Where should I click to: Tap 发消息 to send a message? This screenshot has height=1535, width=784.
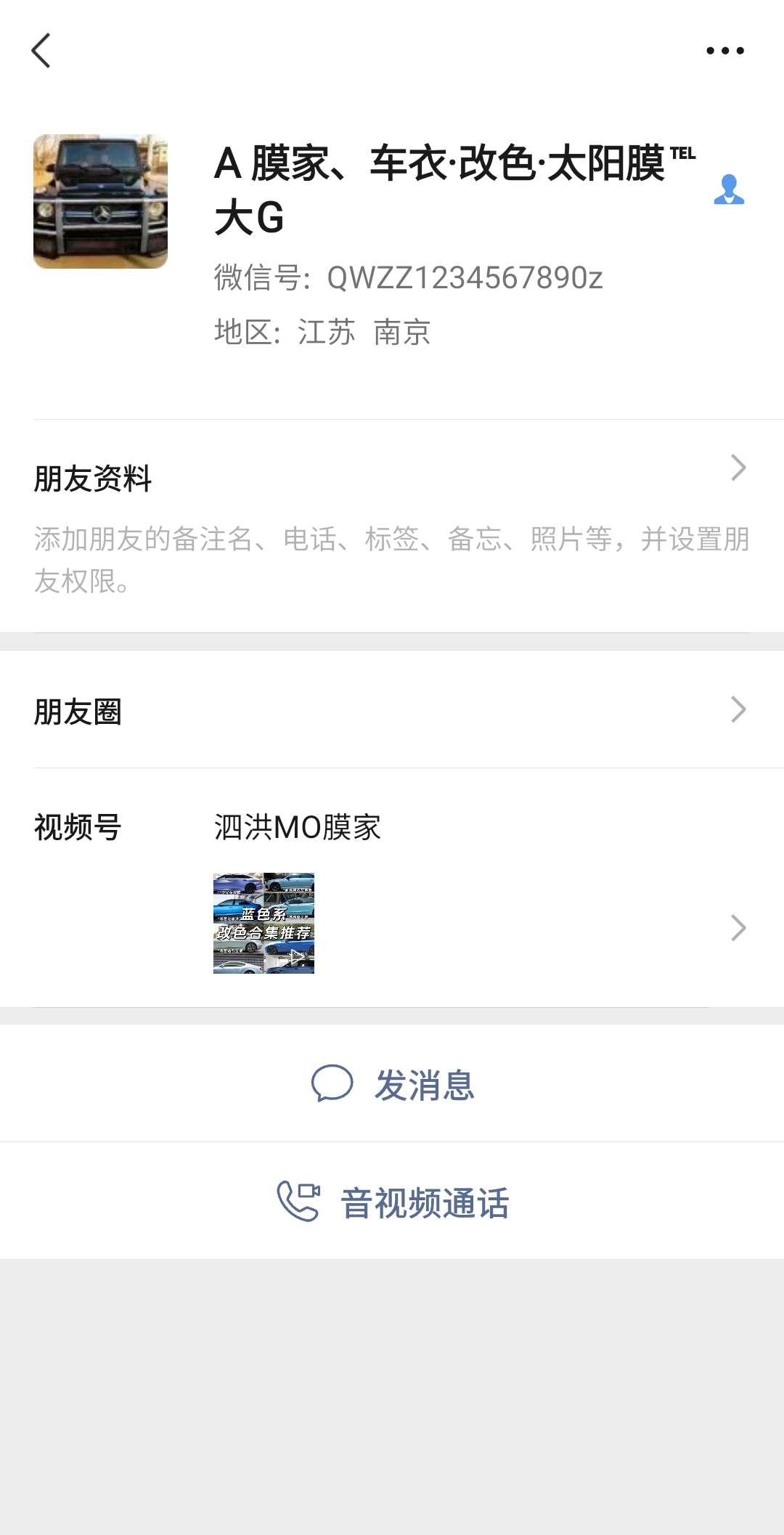(392, 1085)
